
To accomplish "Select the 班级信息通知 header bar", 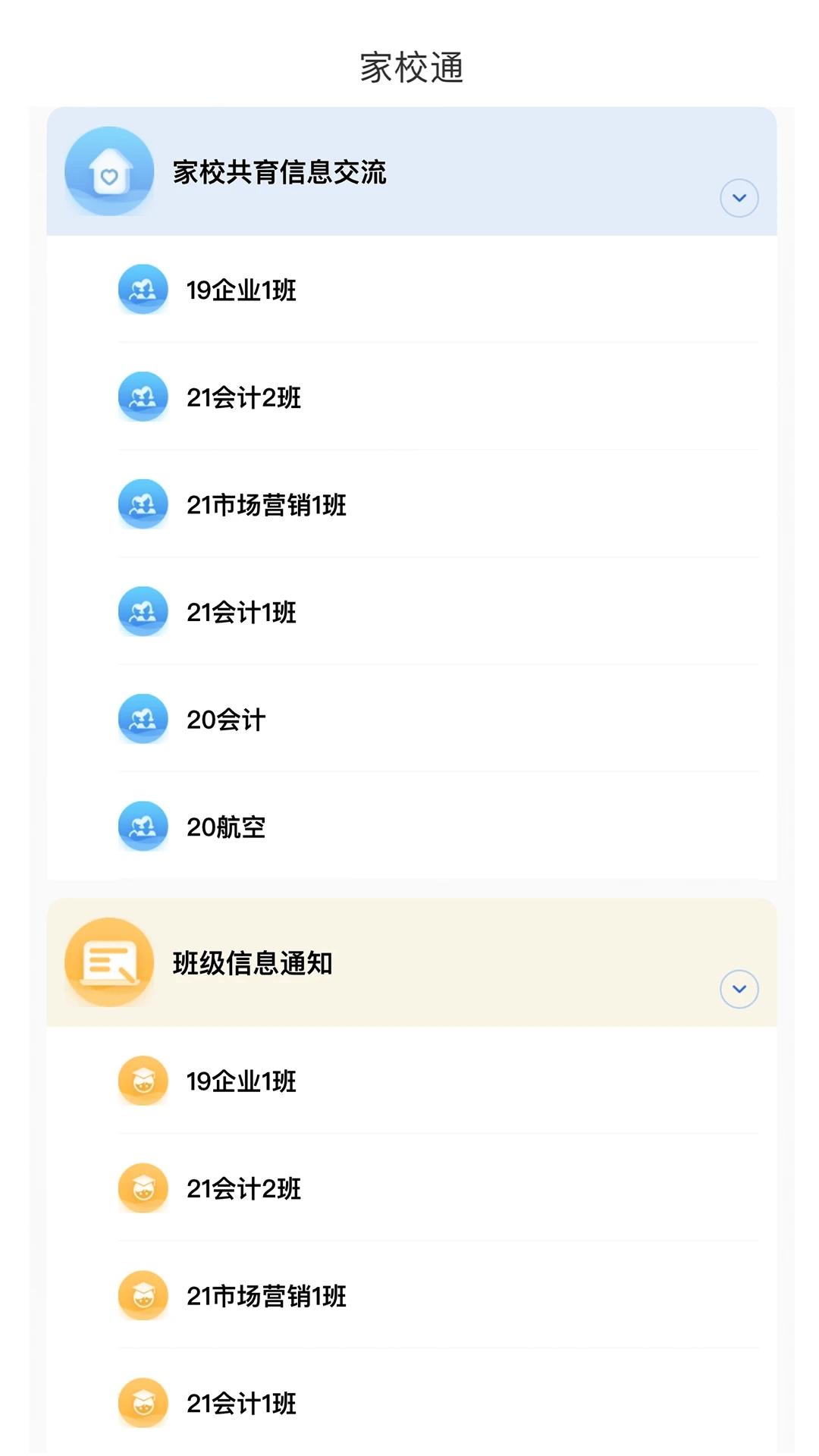I will coord(409,963).
